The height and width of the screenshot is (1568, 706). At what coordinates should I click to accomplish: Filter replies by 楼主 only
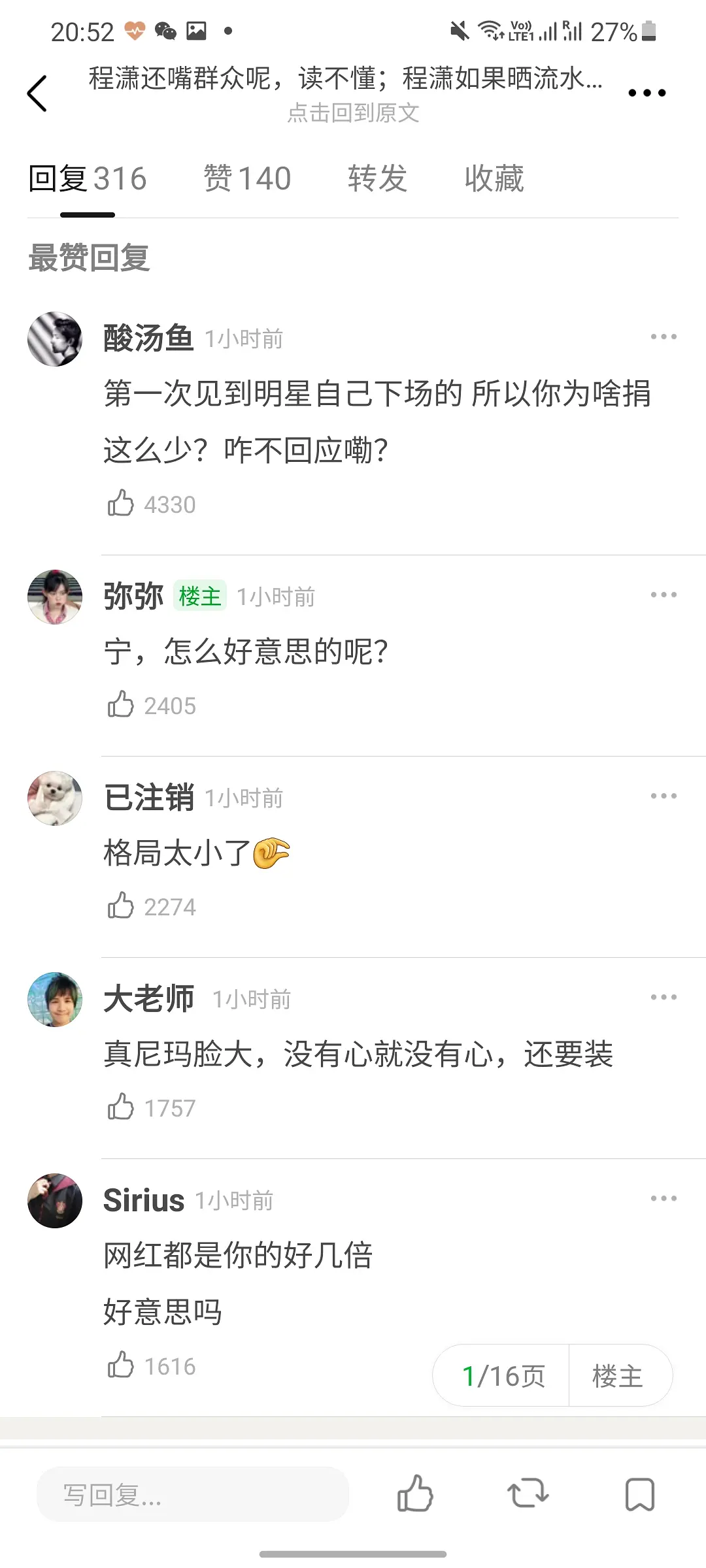[x=618, y=1376]
